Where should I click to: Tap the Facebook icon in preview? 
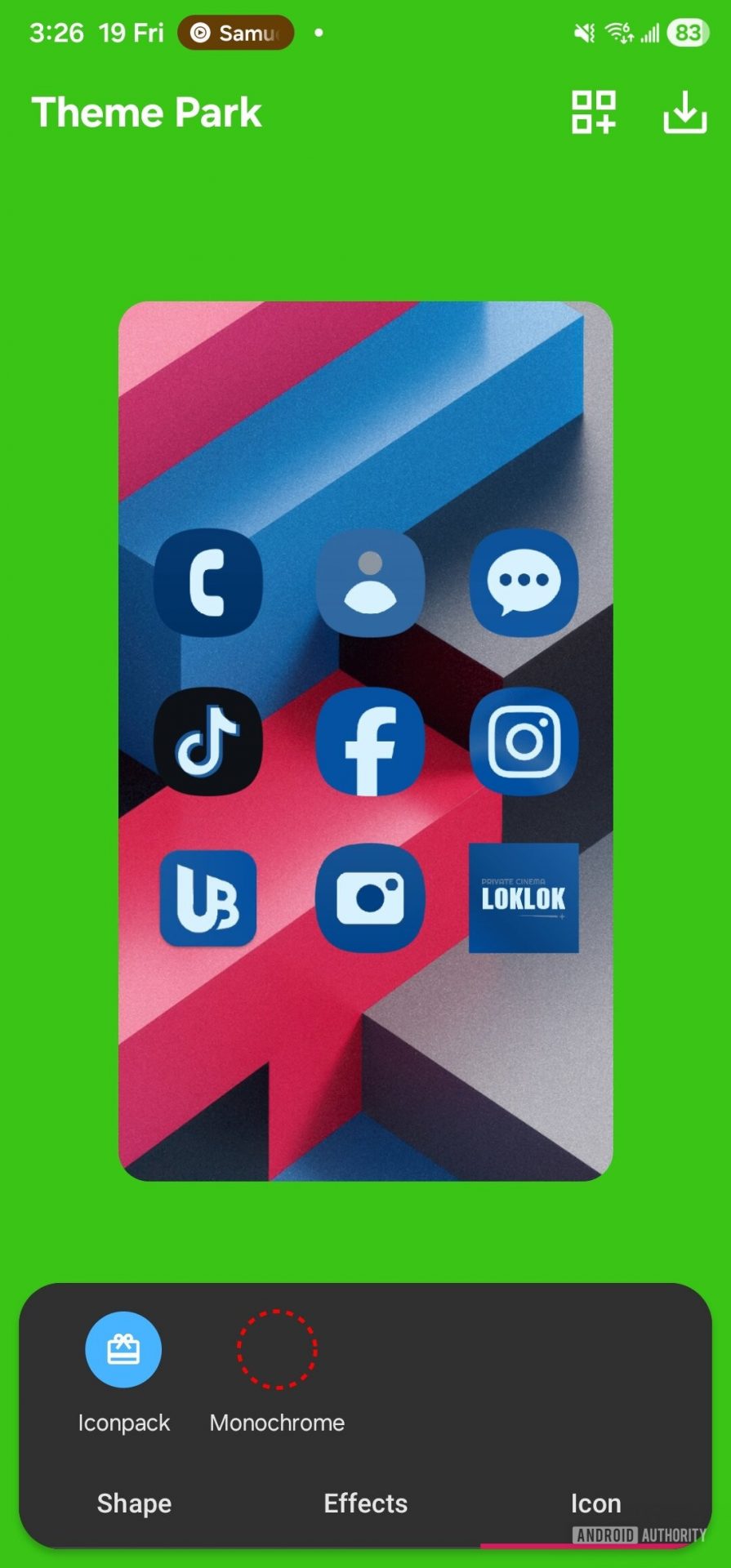click(x=370, y=741)
